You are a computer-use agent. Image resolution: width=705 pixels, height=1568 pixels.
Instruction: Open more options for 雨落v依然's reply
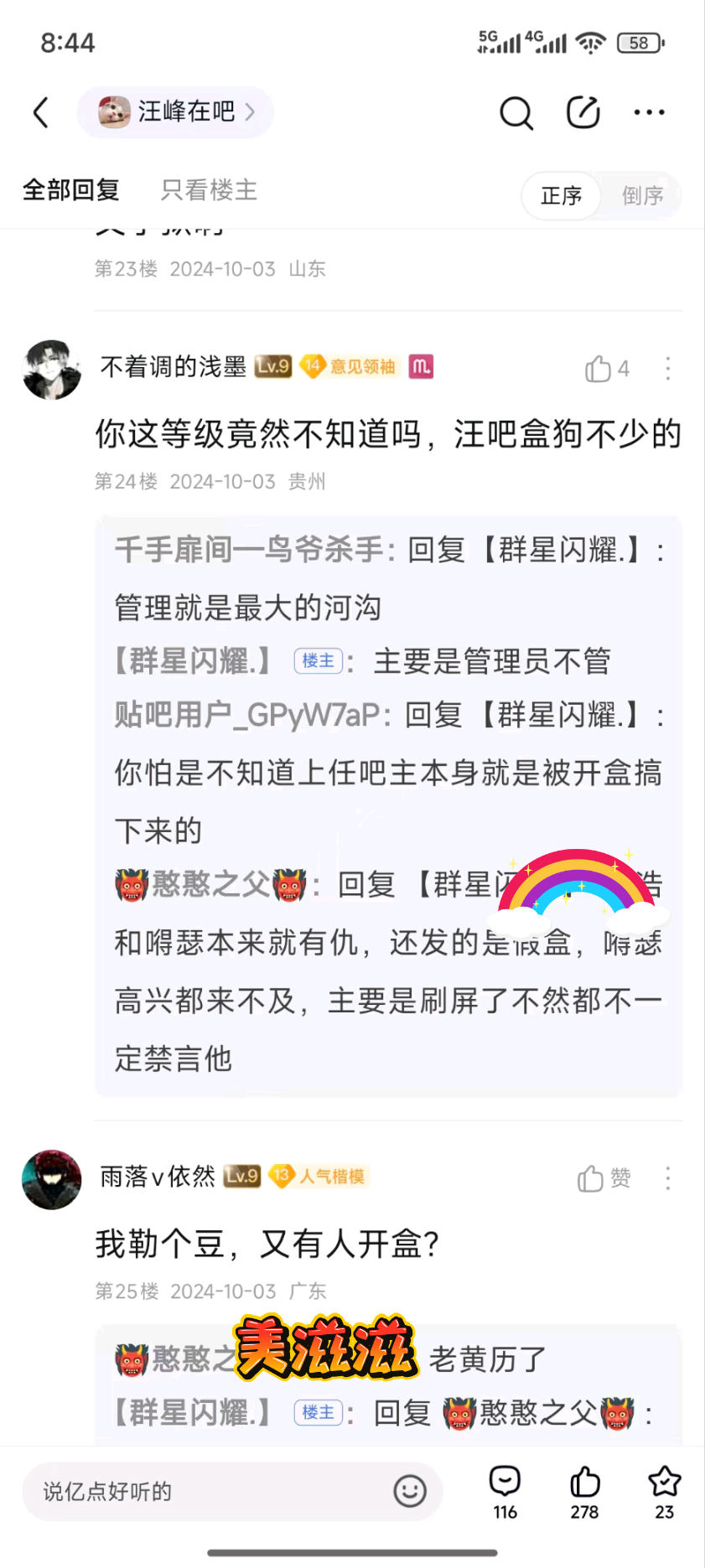pyautogui.click(x=667, y=1178)
